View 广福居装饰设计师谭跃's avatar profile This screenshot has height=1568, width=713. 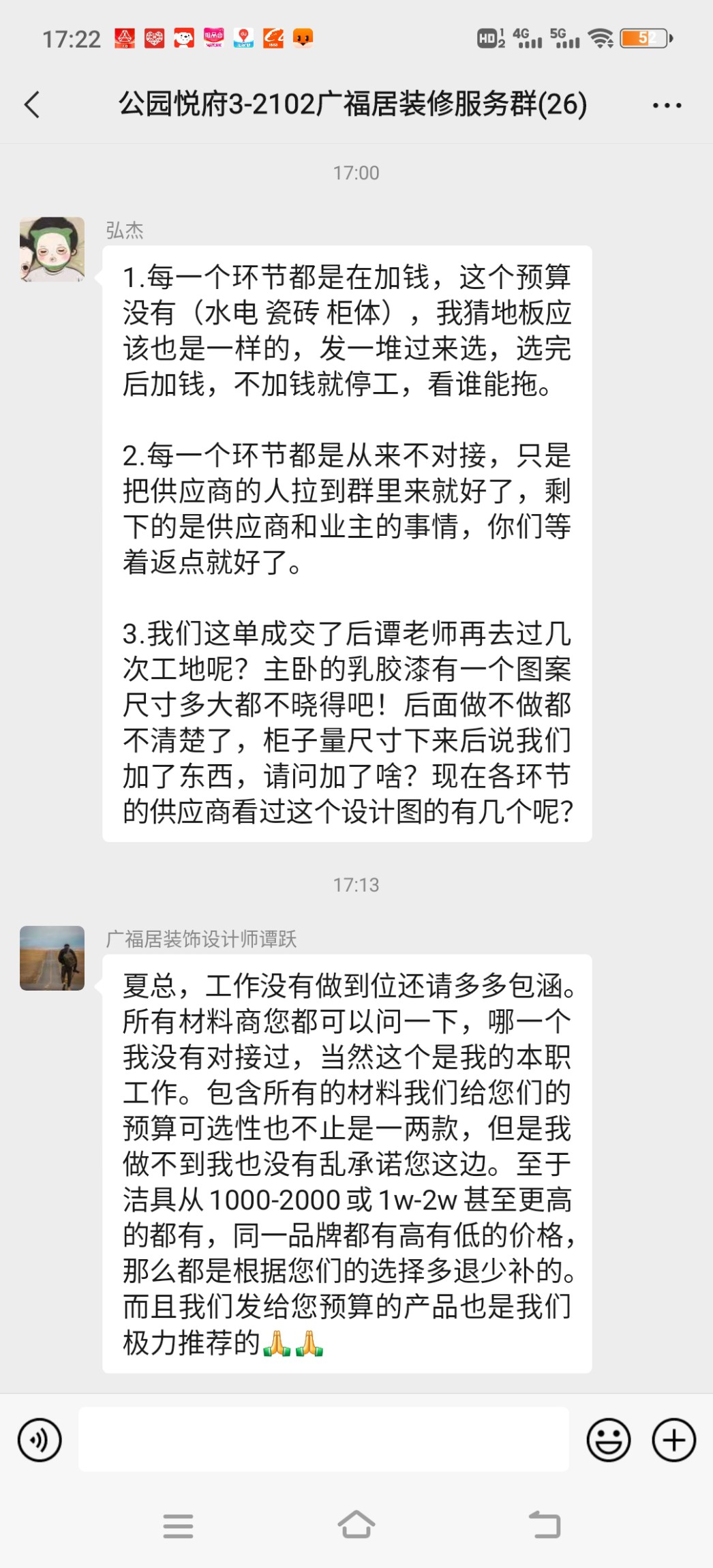[x=52, y=958]
